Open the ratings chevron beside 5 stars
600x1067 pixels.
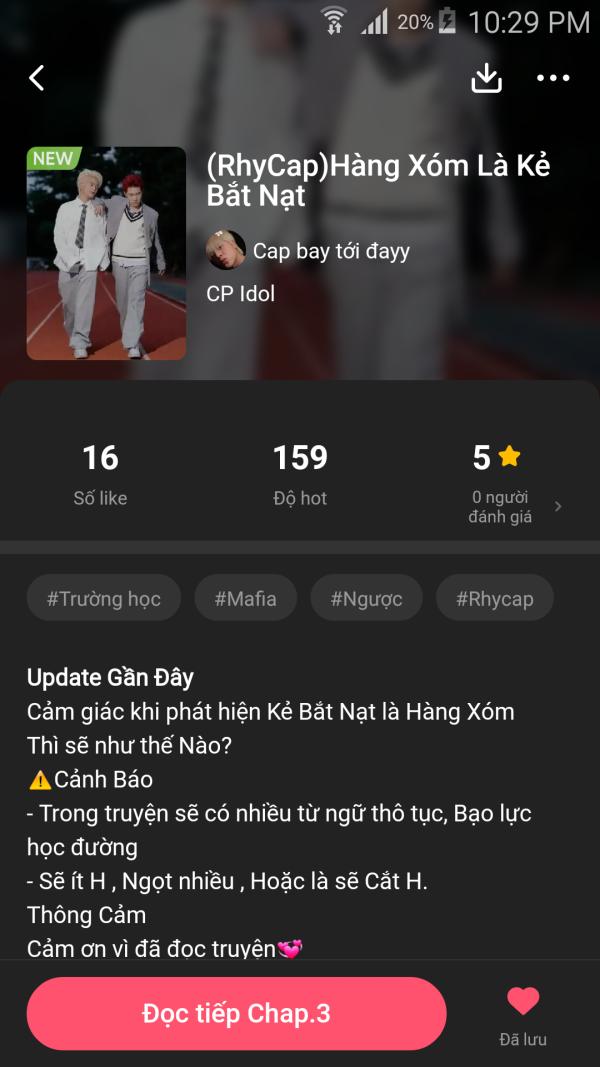558,506
